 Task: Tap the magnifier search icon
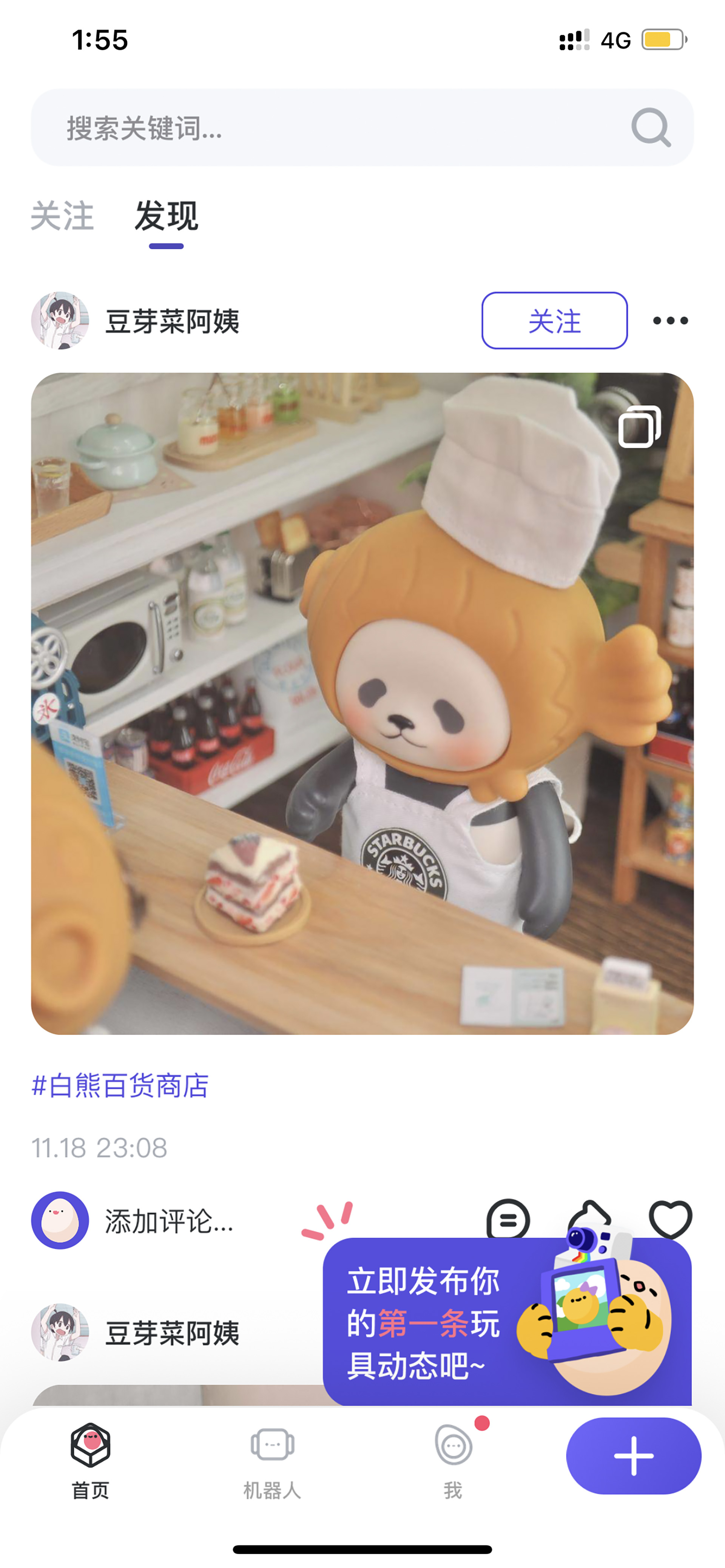[x=651, y=128]
